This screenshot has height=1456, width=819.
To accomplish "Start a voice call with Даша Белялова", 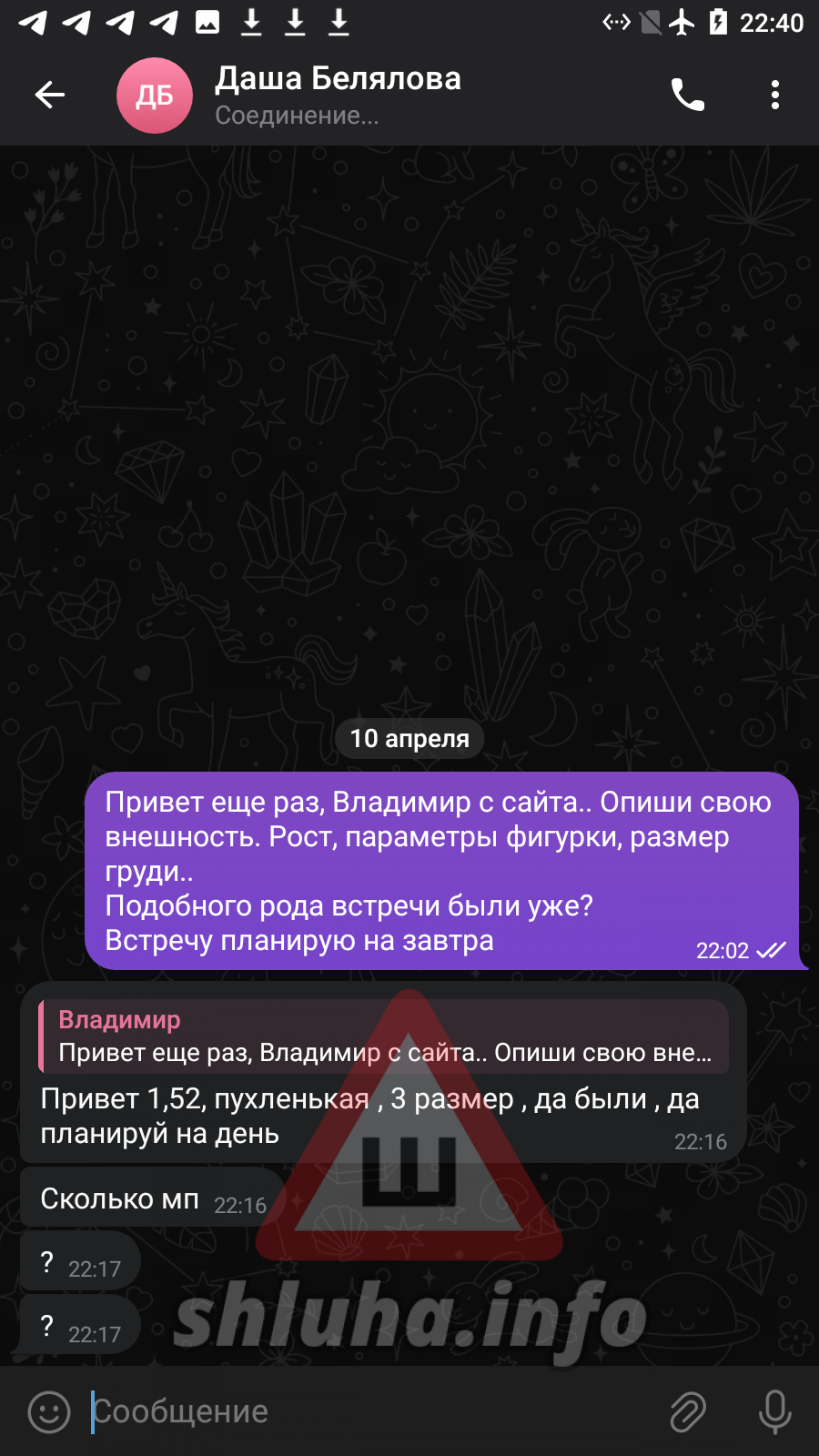I will pos(687,95).
